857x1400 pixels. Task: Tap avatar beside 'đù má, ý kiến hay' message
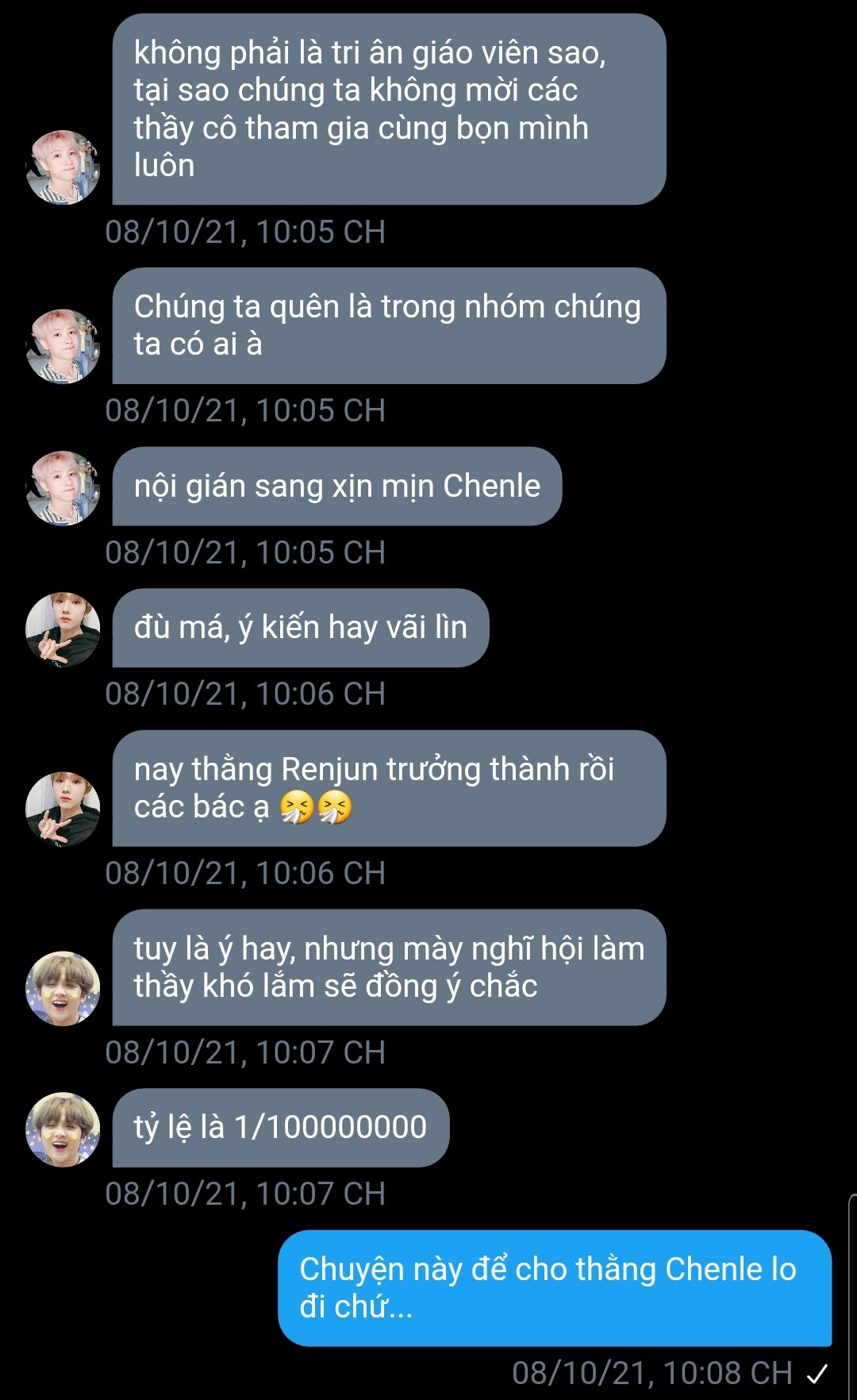coord(63,629)
